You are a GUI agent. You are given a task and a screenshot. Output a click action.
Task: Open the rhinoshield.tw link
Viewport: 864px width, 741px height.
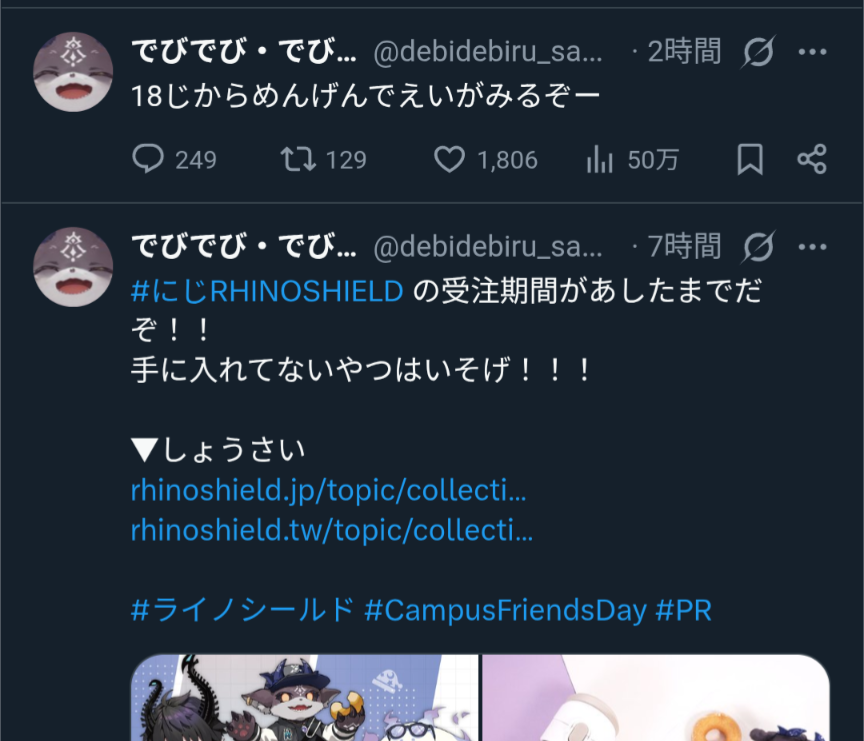click(x=332, y=530)
